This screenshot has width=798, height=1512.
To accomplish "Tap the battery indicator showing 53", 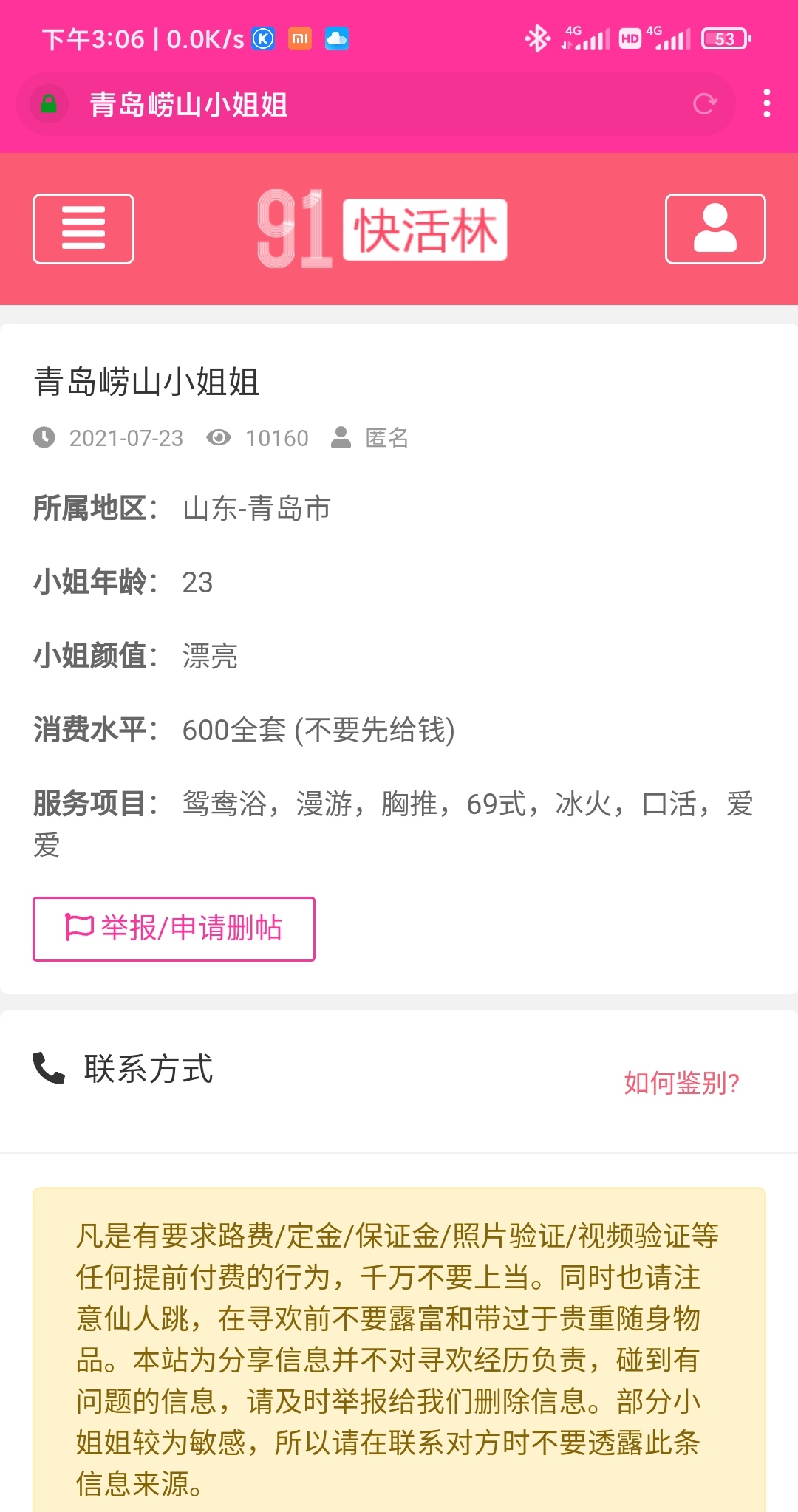I will tap(725, 38).
